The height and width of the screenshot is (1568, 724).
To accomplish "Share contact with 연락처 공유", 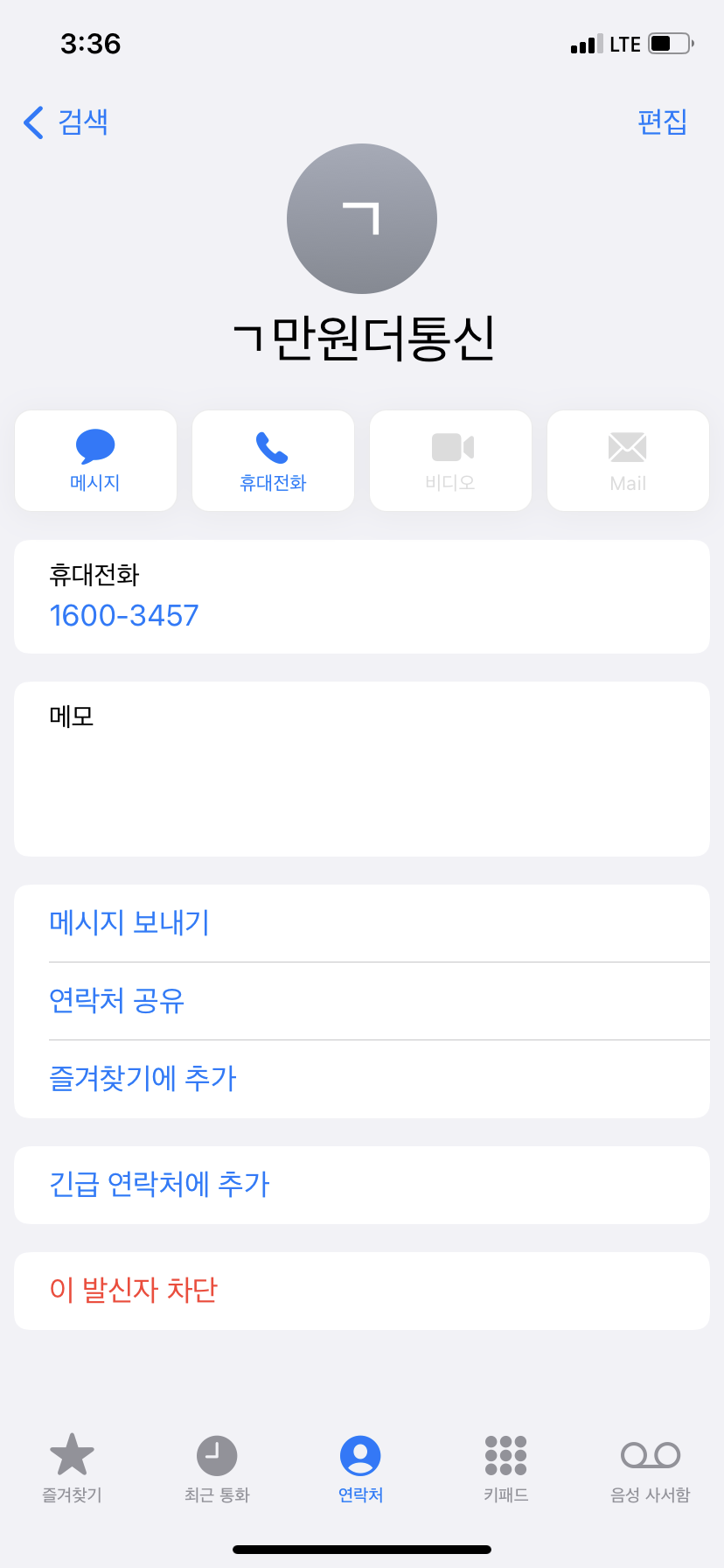I will point(362,1001).
